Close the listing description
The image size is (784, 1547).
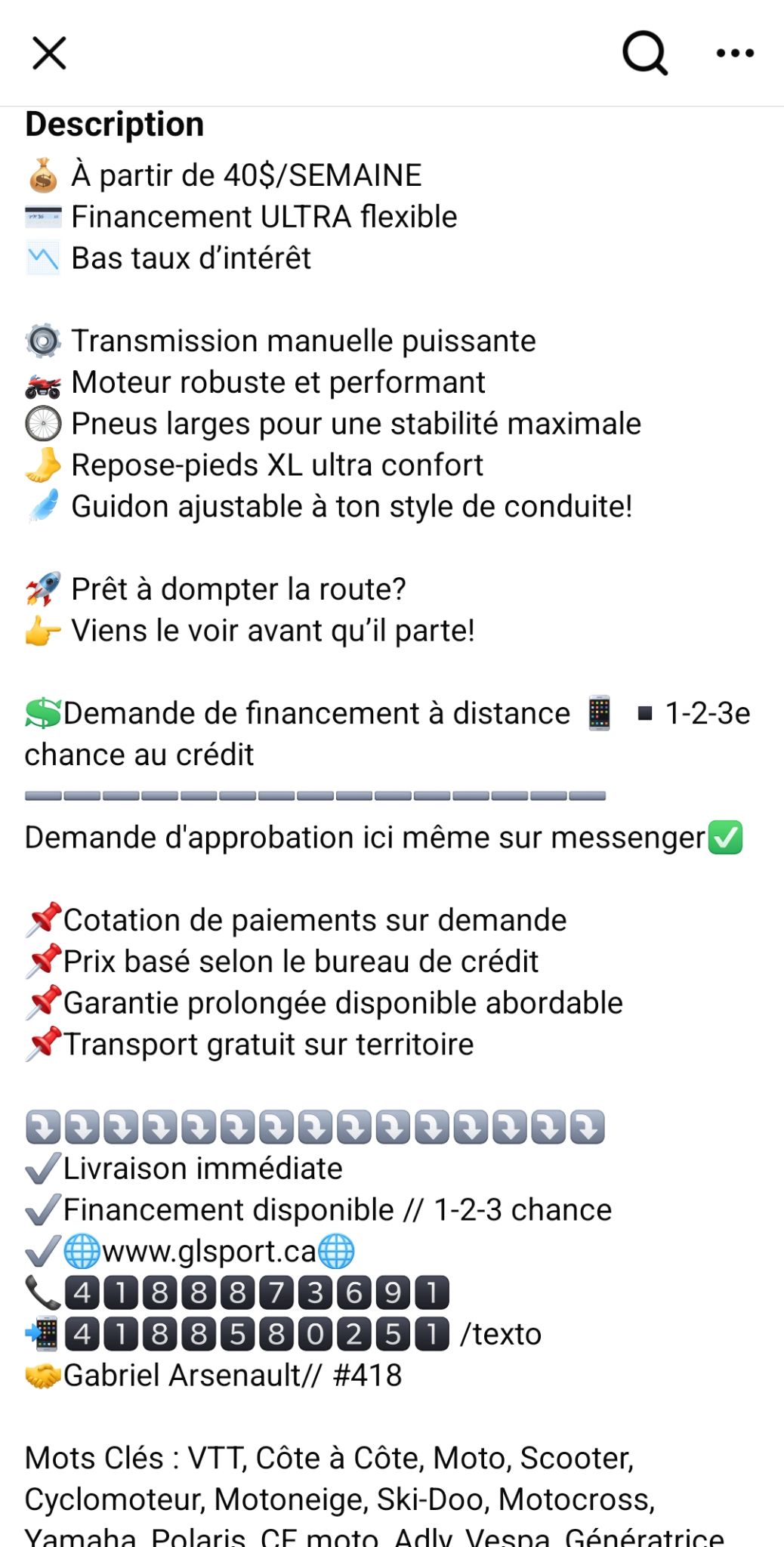(49, 53)
